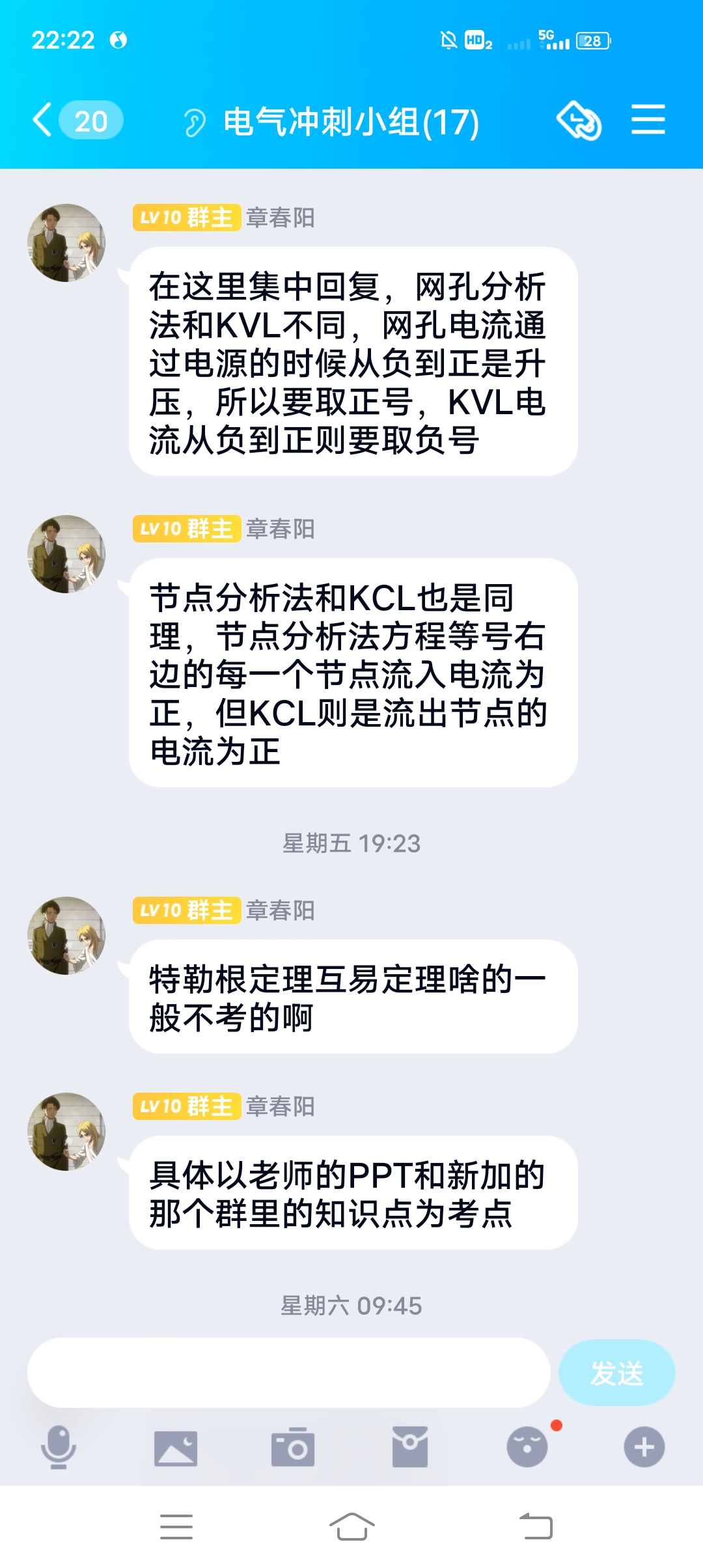703x1568 pixels.
Task: Open the group menu with three lines
Action: coord(648,120)
